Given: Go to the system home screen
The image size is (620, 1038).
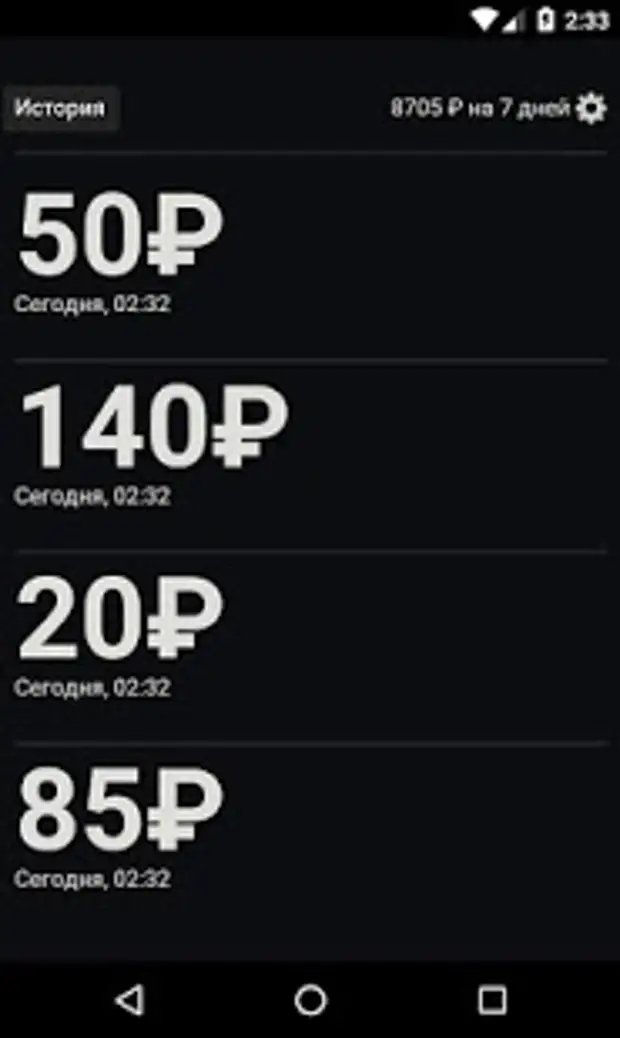Looking at the screenshot, I should 310,999.
